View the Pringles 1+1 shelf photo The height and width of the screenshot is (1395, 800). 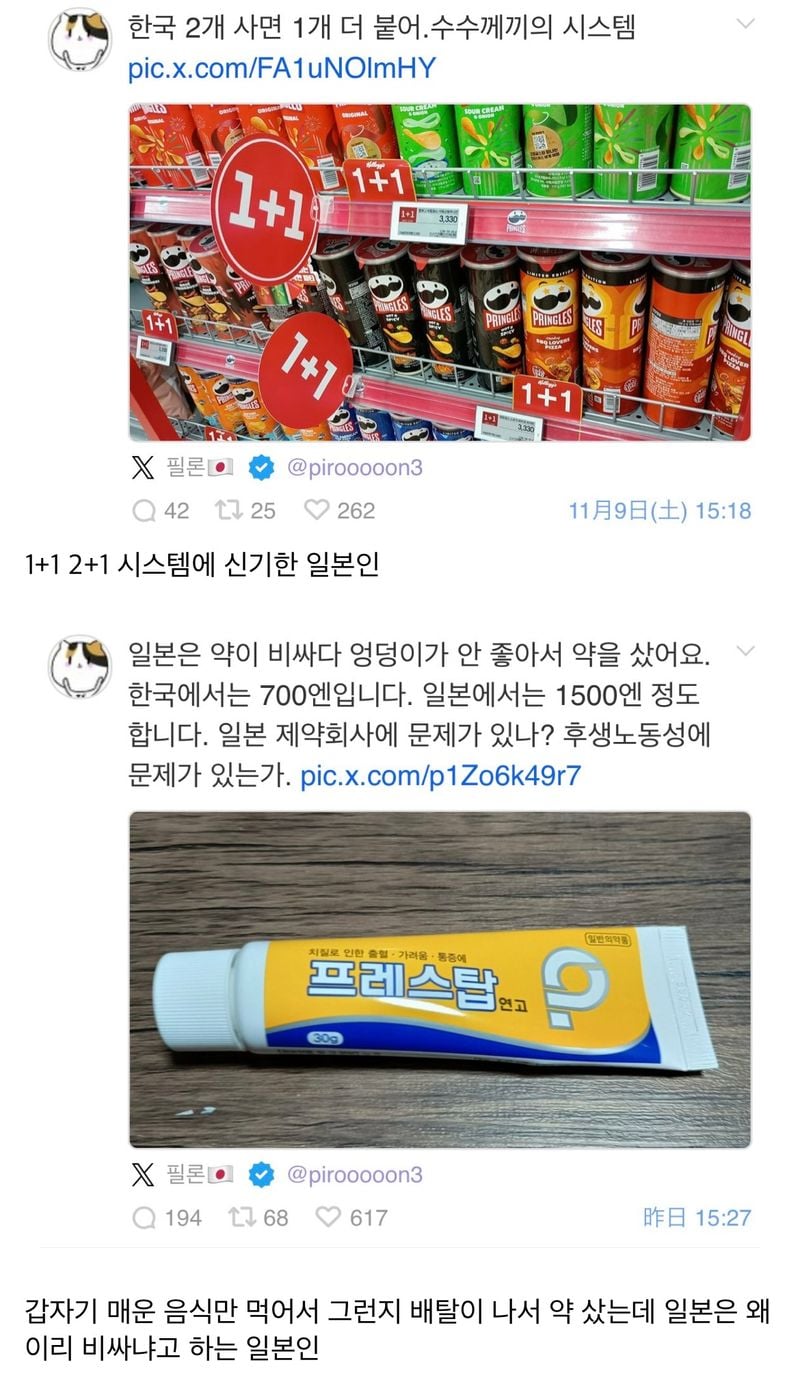point(440,272)
